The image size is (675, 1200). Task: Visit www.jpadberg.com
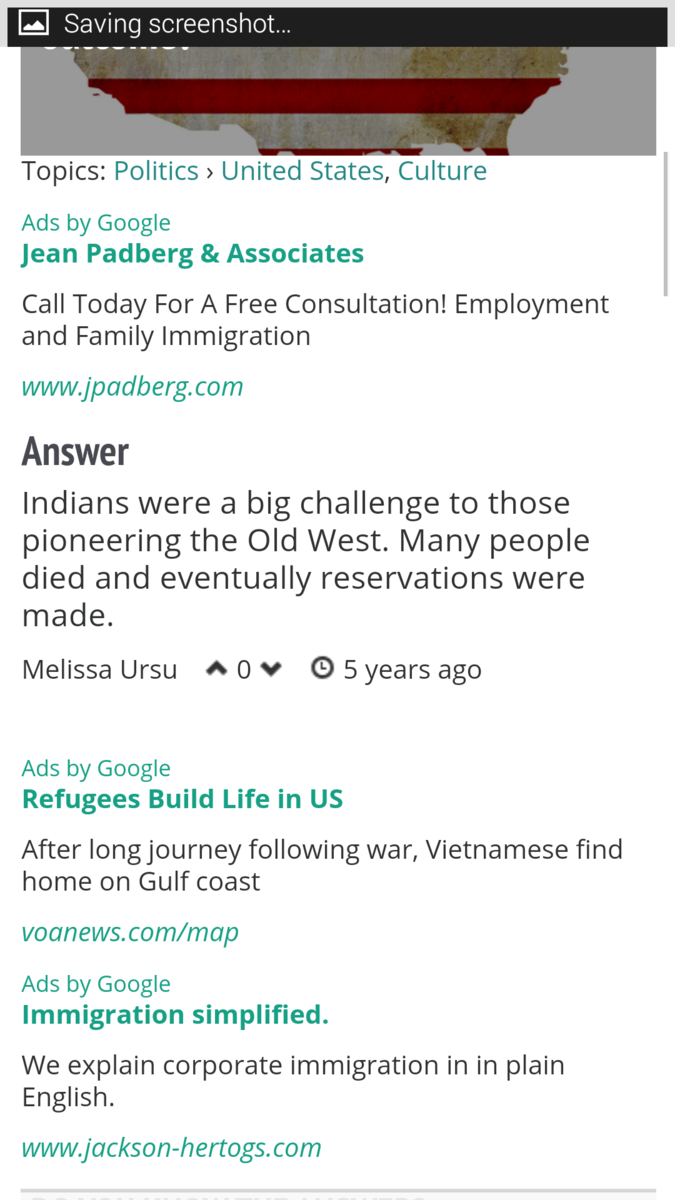pos(132,387)
